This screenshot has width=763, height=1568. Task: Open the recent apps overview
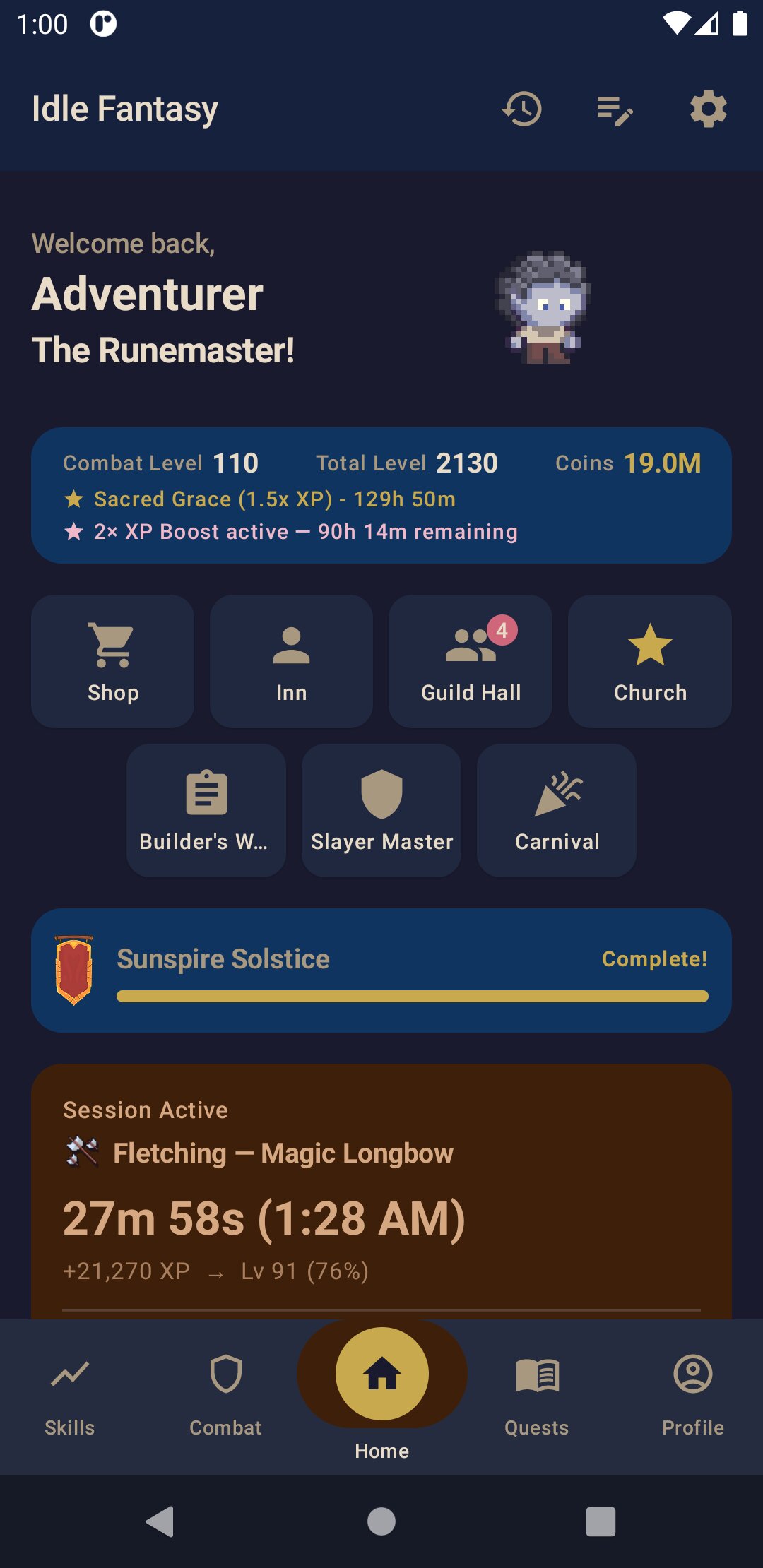[601, 1521]
